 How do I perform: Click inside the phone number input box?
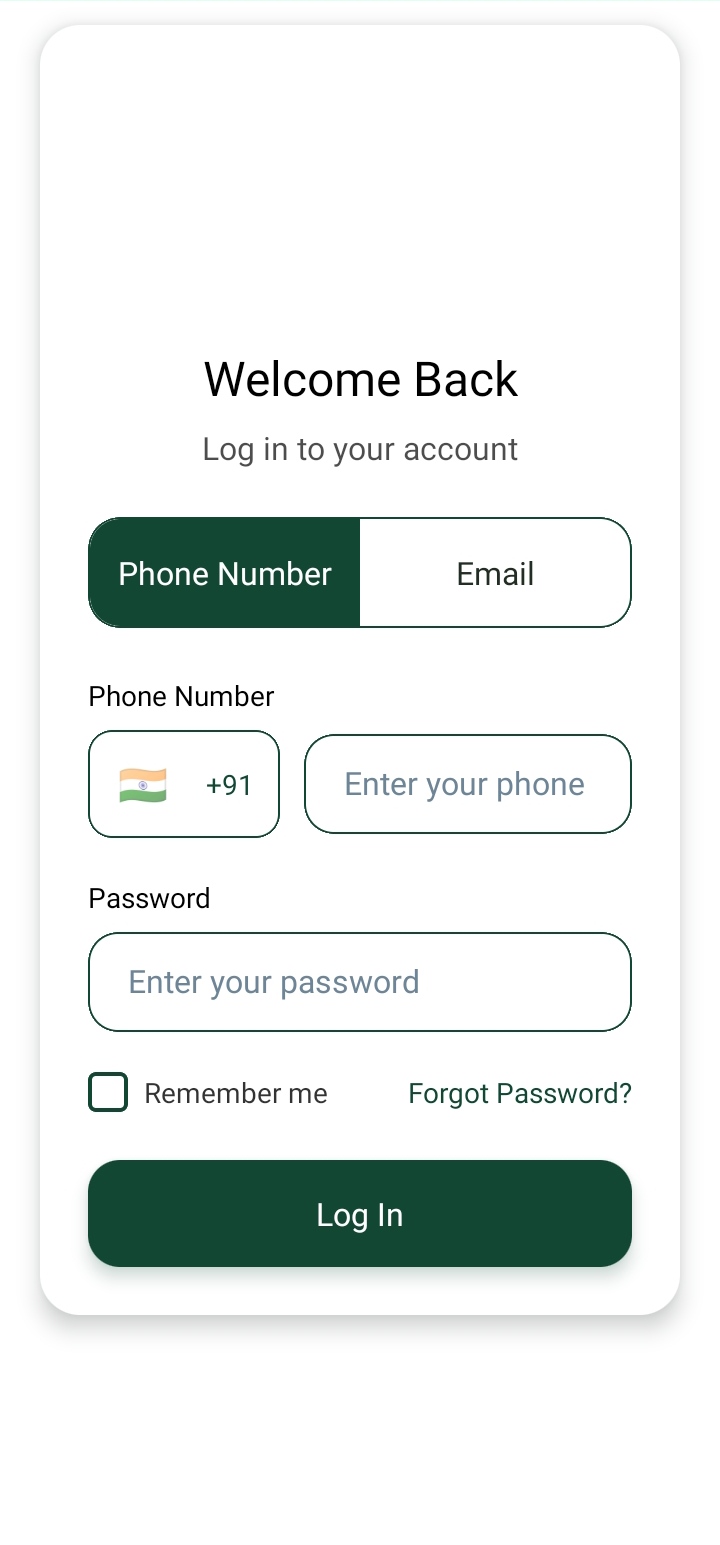(x=466, y=784)
